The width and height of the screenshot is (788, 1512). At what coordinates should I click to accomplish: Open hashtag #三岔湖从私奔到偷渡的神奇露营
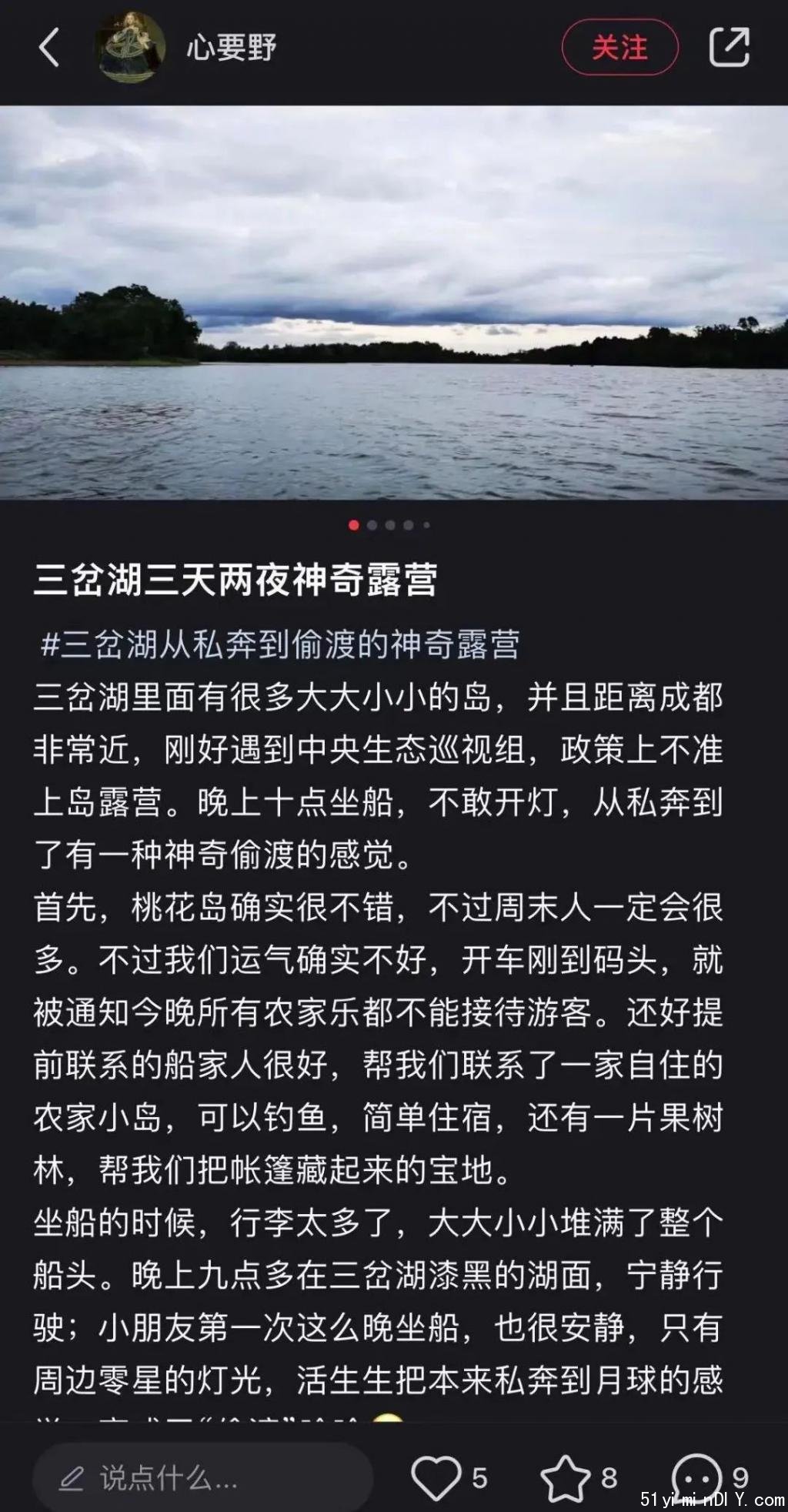pyautogui.click(x=280, y=644)
